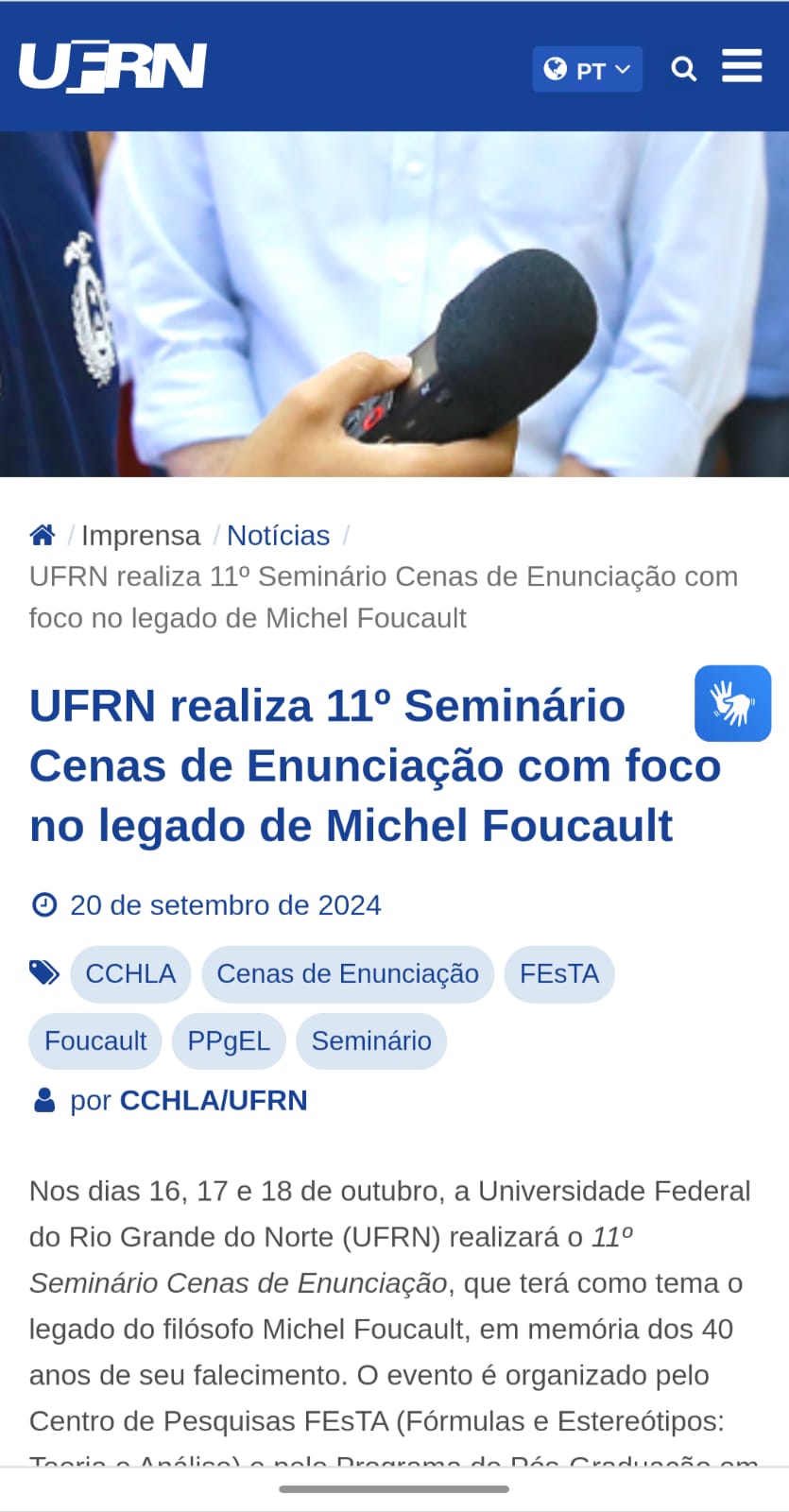The image size is (789, 1512).
Task: Open Notícias in the breadcrumb
Action: (x=278, y=536)
